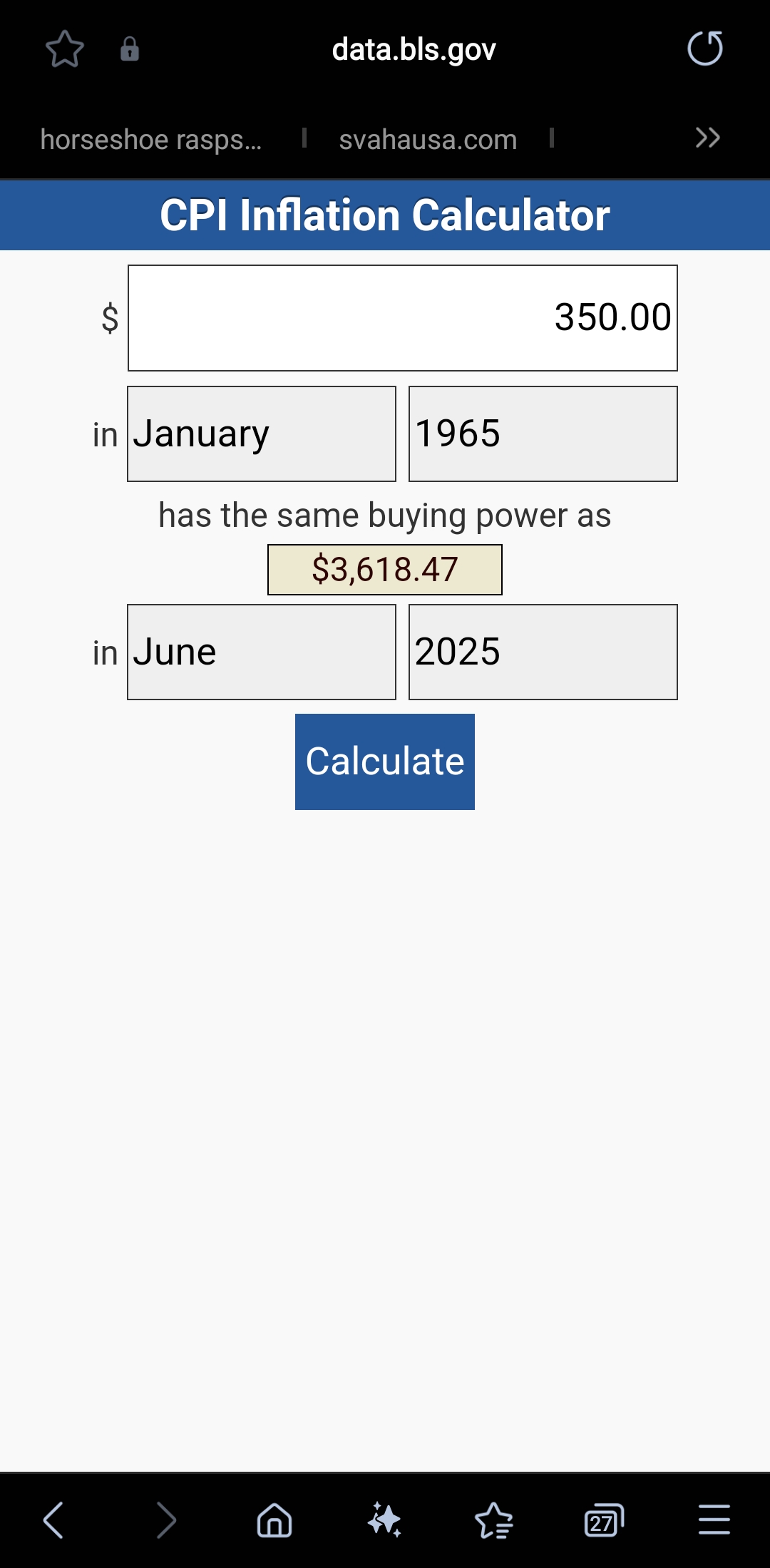The height and width of the screenshot is (1568, 770).
Task: Open the 2025 year dropdown
Action: coord(543,652)
